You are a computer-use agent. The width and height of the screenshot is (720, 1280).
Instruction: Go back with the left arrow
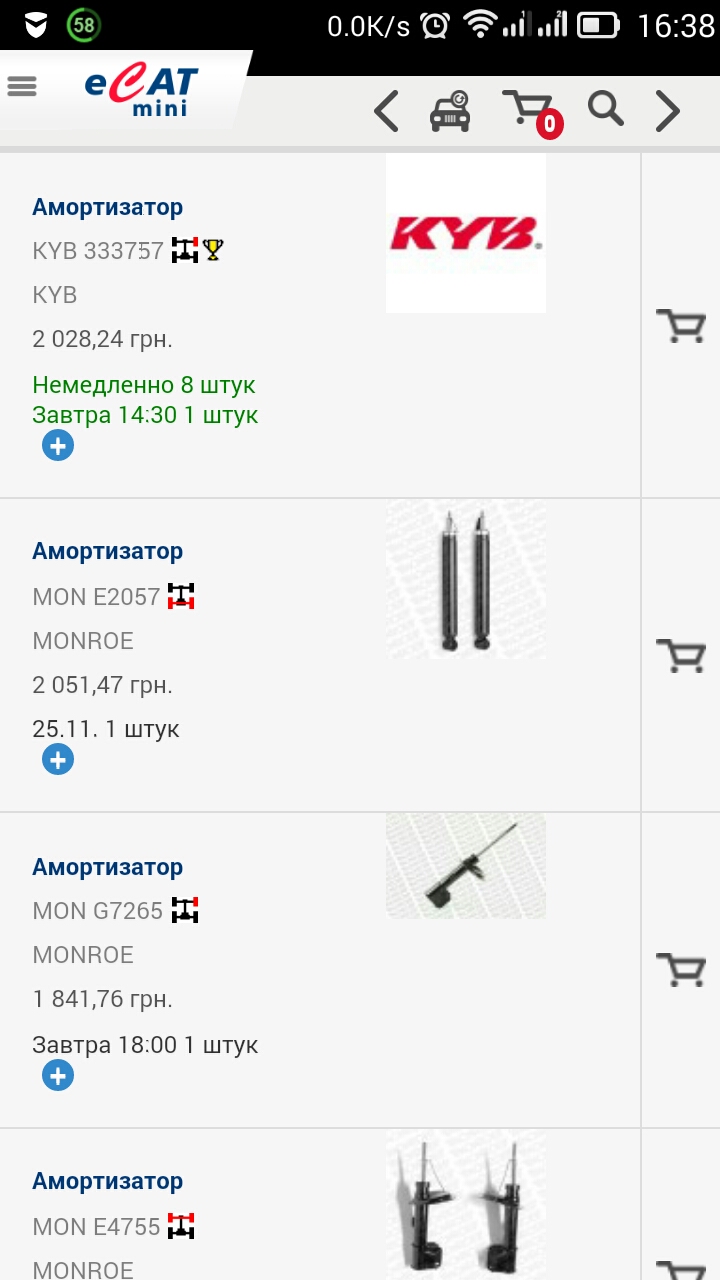point(386,111)
